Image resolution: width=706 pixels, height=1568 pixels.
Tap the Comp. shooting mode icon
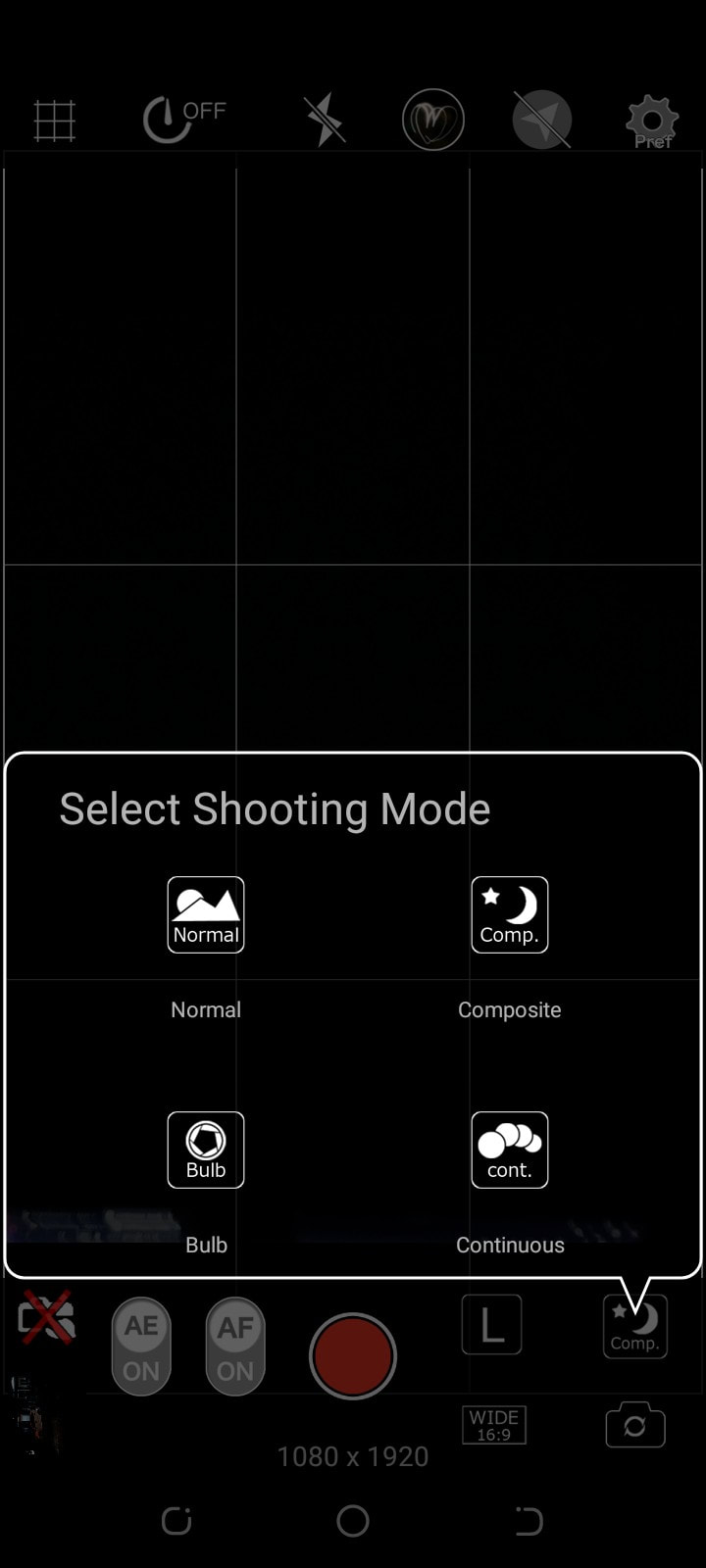click(x=634, y=1327)
